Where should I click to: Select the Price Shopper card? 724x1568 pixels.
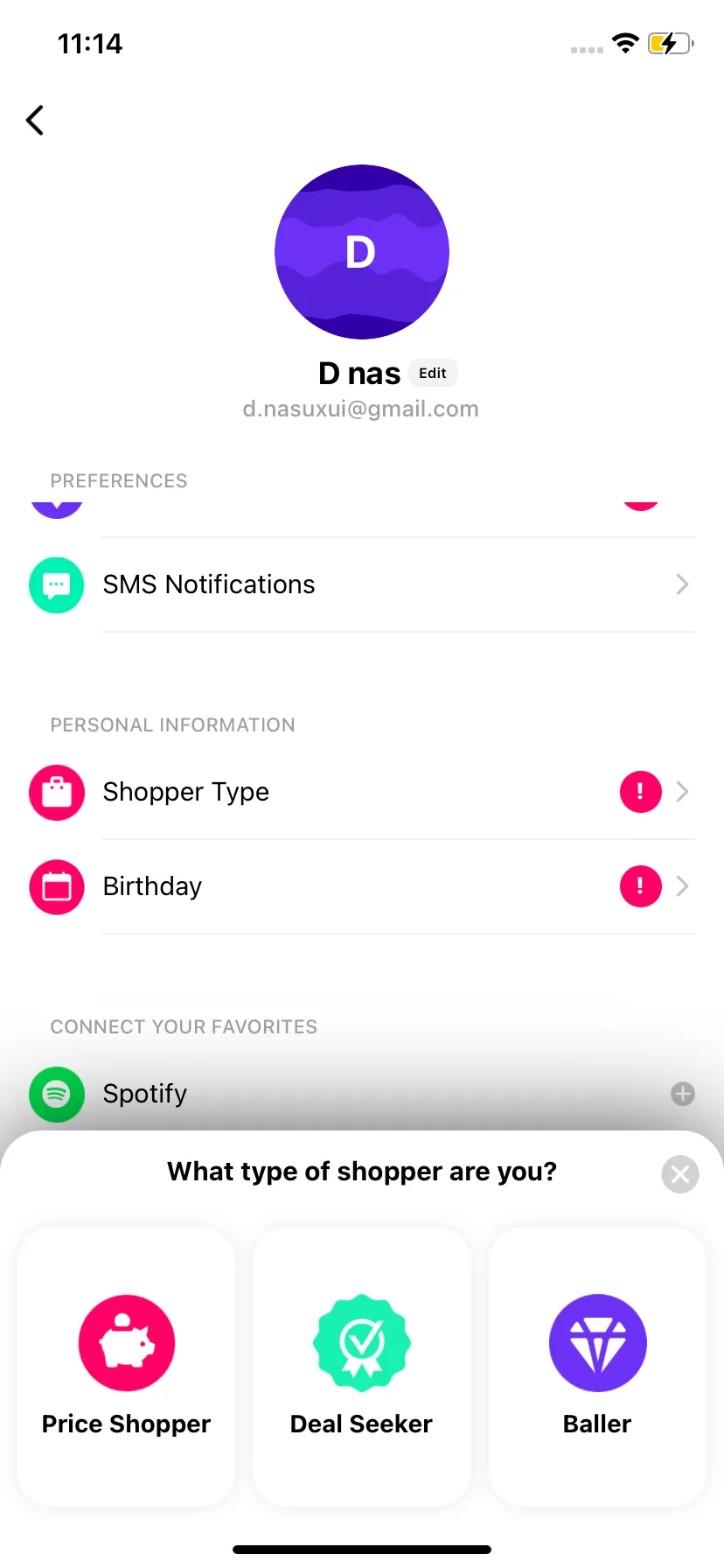[127, 1366]
